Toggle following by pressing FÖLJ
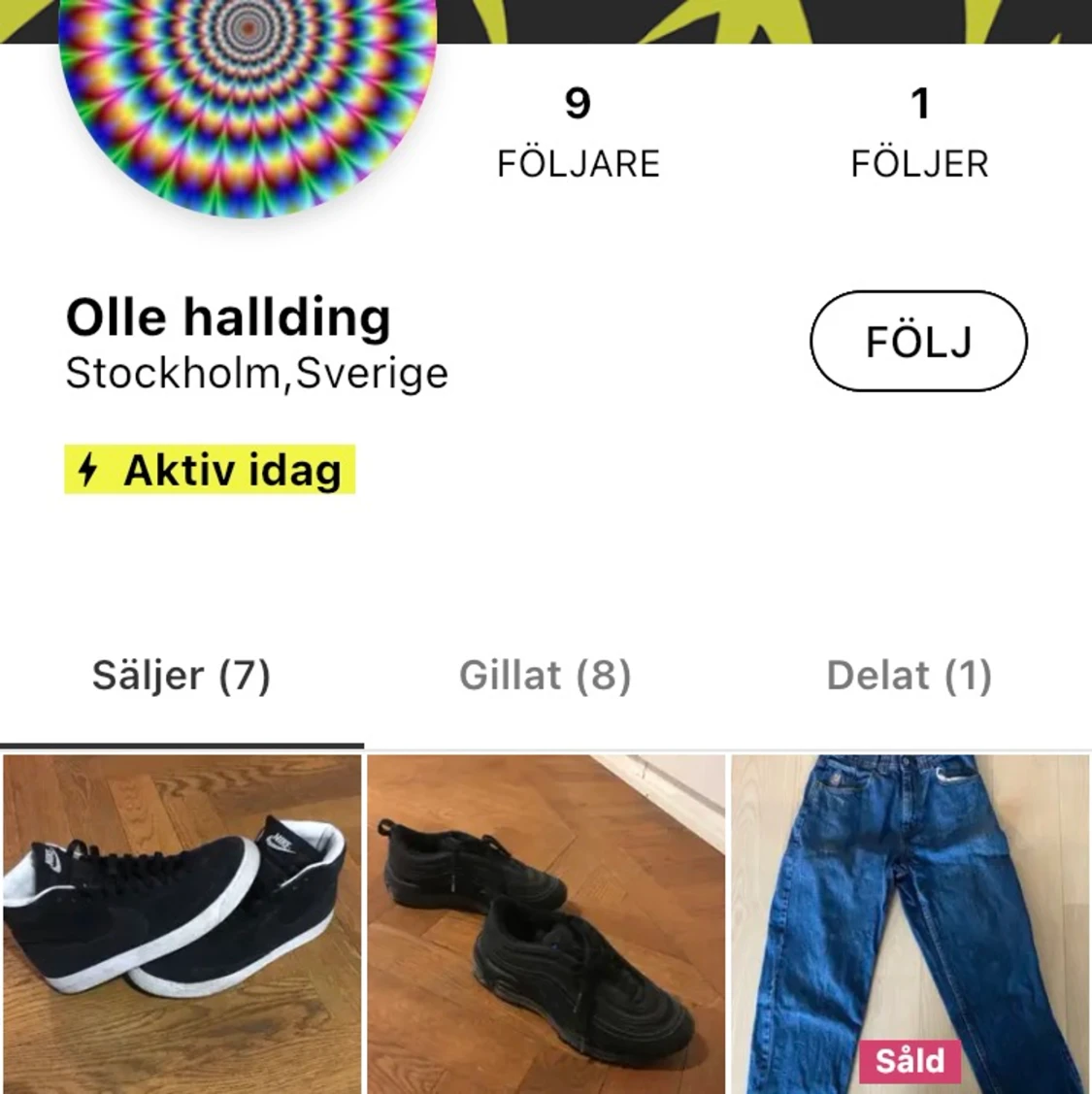1092x1094 pixels. 920,342
